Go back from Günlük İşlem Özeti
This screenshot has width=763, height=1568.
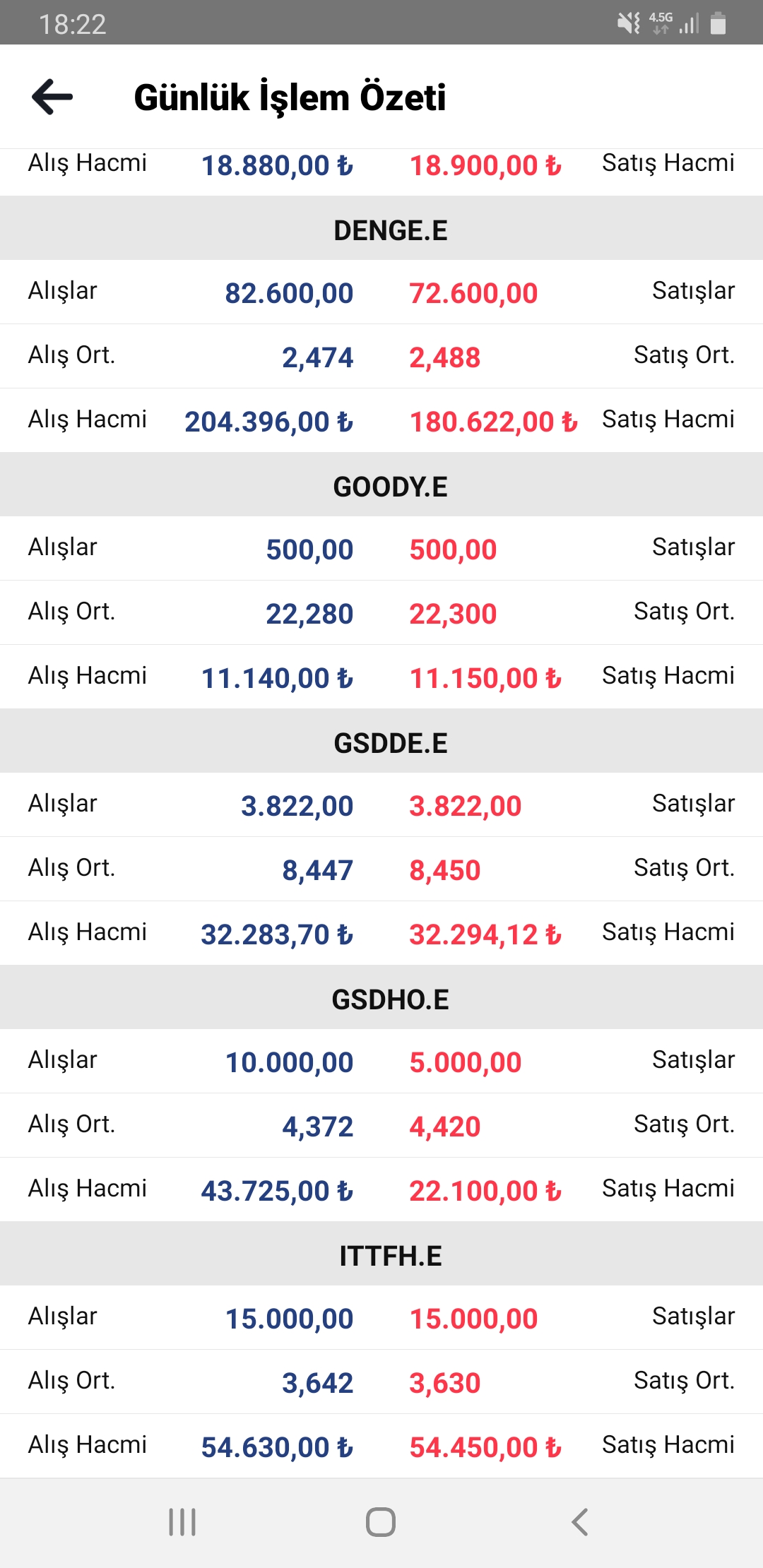(53, 97)
